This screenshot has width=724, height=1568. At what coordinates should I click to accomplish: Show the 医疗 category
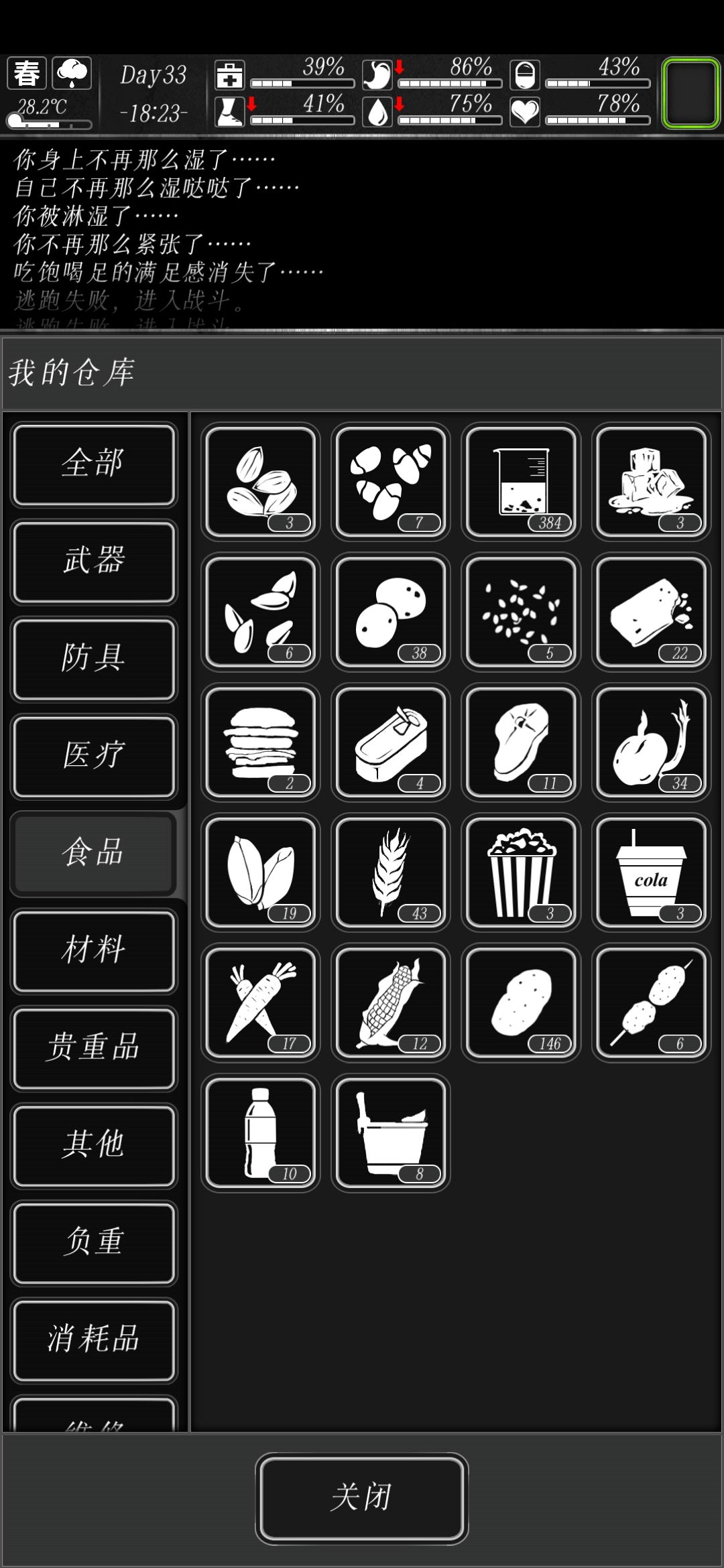pyautogui.click(x=94, y=757)
